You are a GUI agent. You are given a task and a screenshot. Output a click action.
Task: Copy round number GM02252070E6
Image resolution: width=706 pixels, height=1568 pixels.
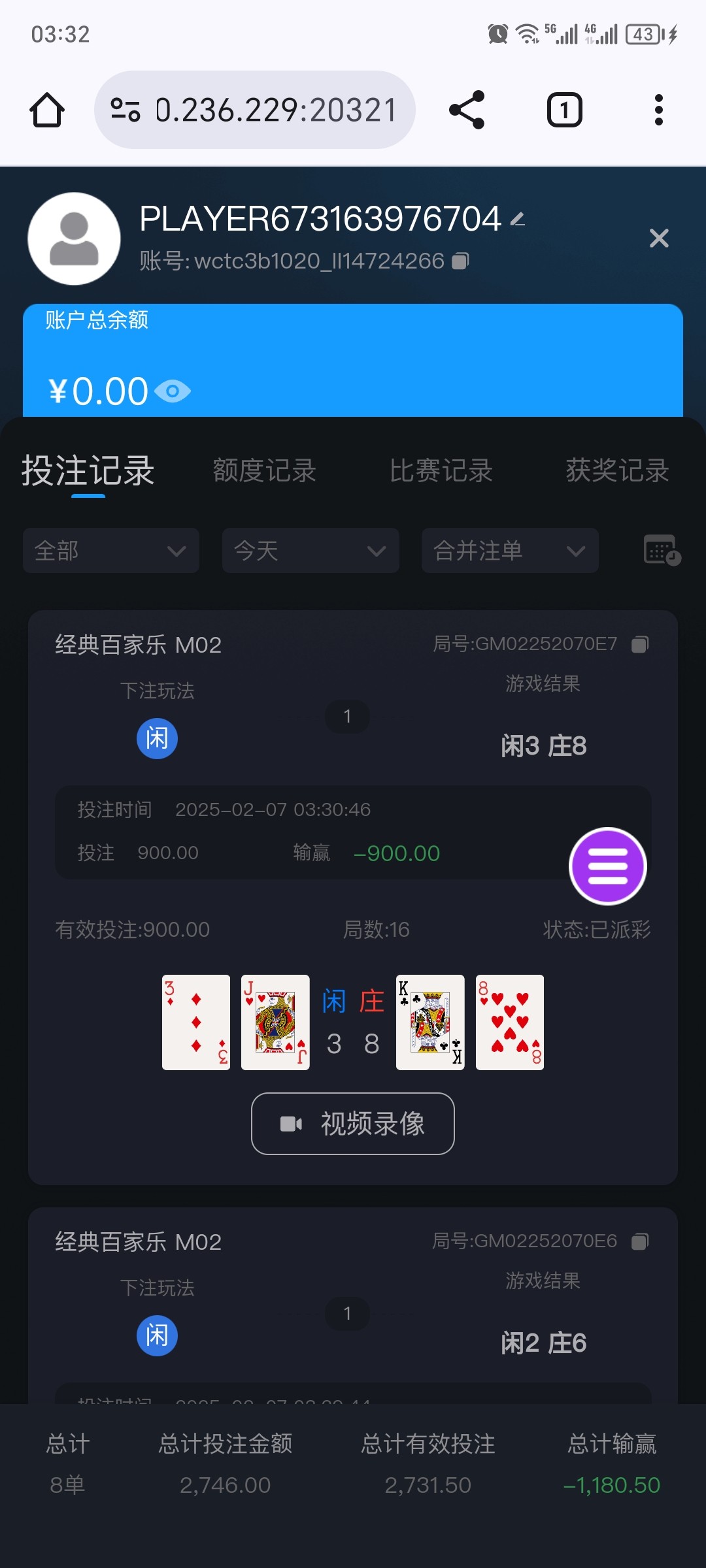[x=640, y=1241]
